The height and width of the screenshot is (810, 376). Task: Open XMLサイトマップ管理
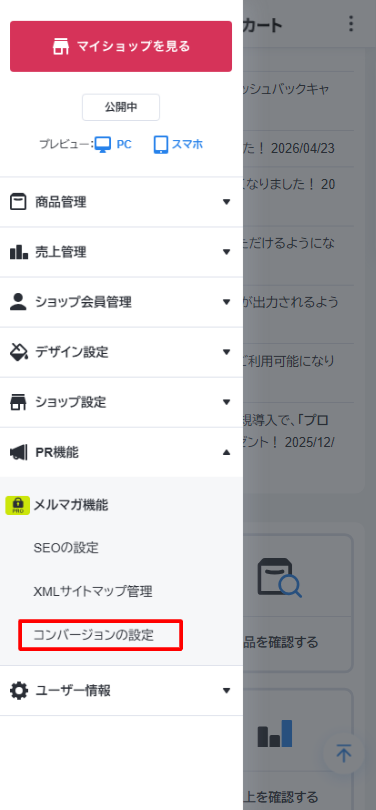click(x=93, y=591)
